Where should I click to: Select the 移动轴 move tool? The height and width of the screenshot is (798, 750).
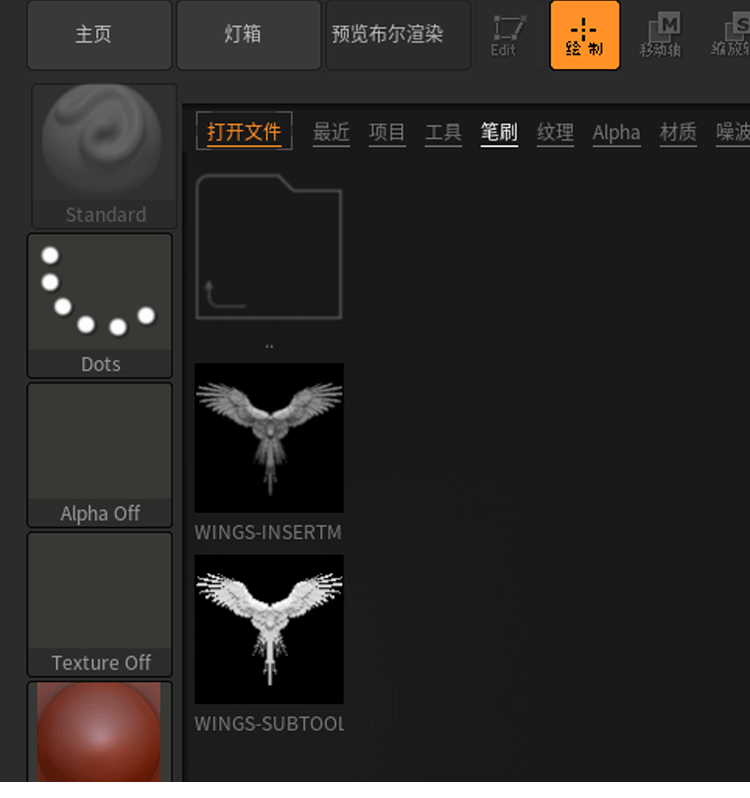pos(661,35)
